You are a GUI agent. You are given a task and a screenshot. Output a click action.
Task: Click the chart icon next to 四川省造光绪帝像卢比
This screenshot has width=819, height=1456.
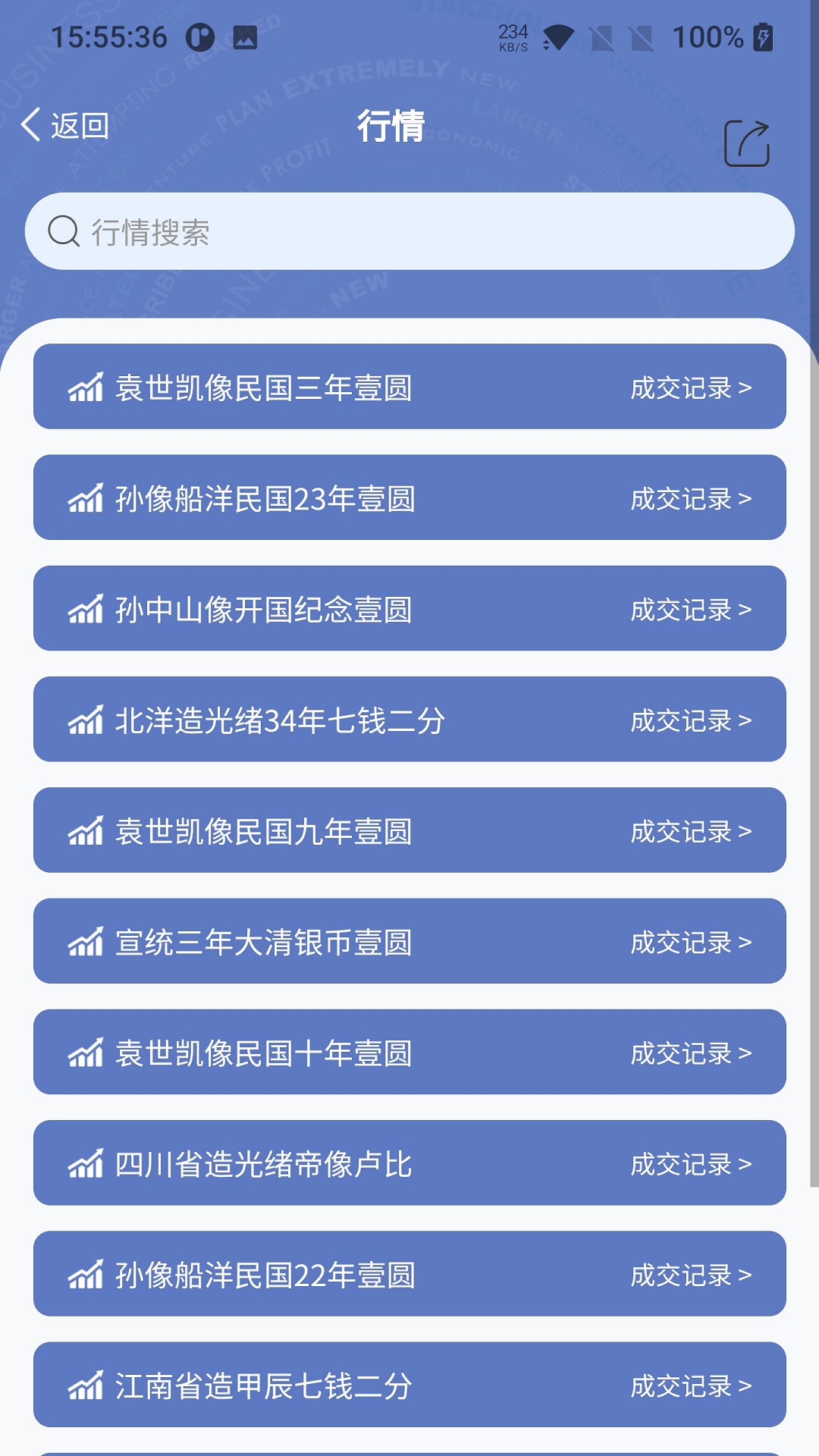[x=86, y=1163]
